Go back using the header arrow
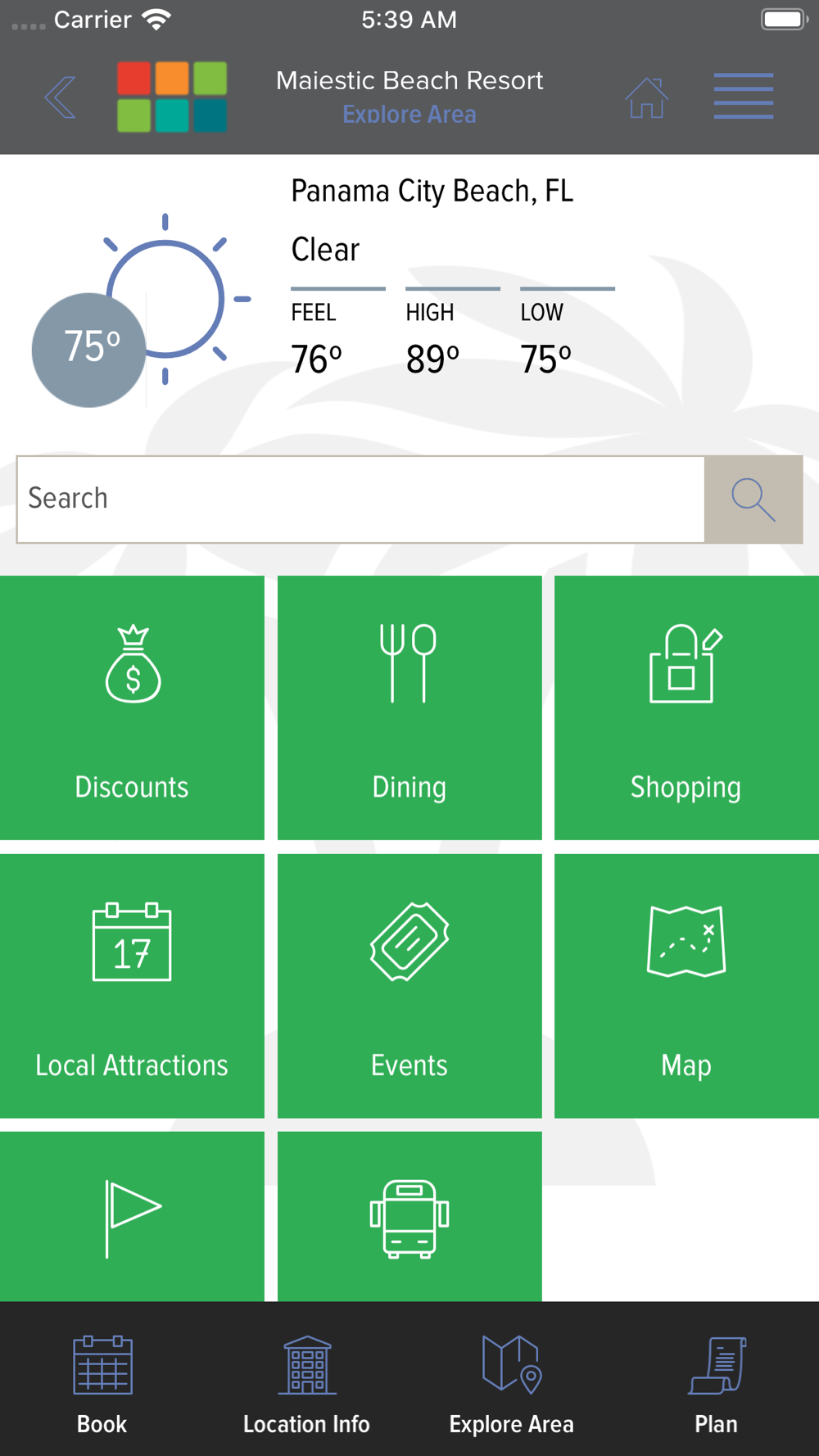 click(61, 97)
